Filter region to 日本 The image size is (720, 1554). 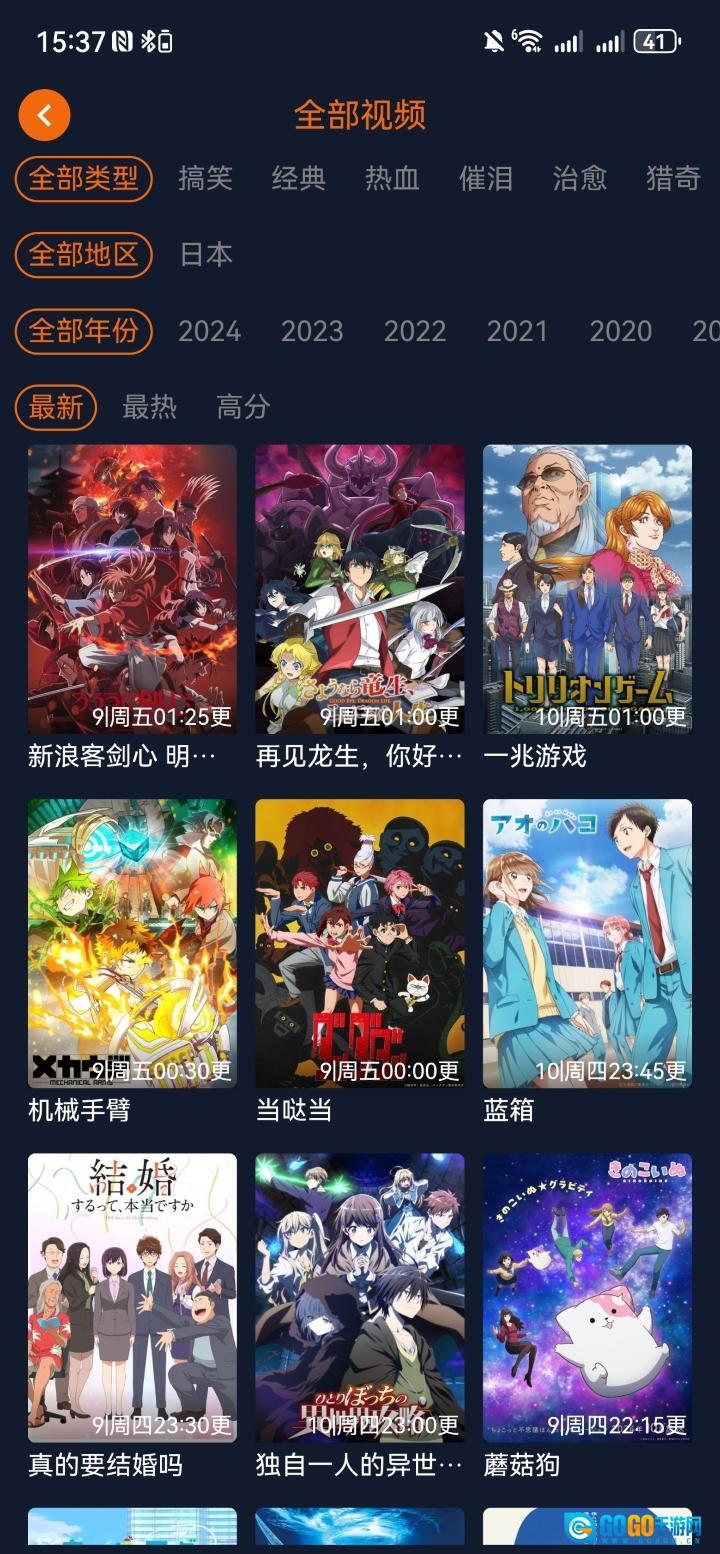point(206,254)
